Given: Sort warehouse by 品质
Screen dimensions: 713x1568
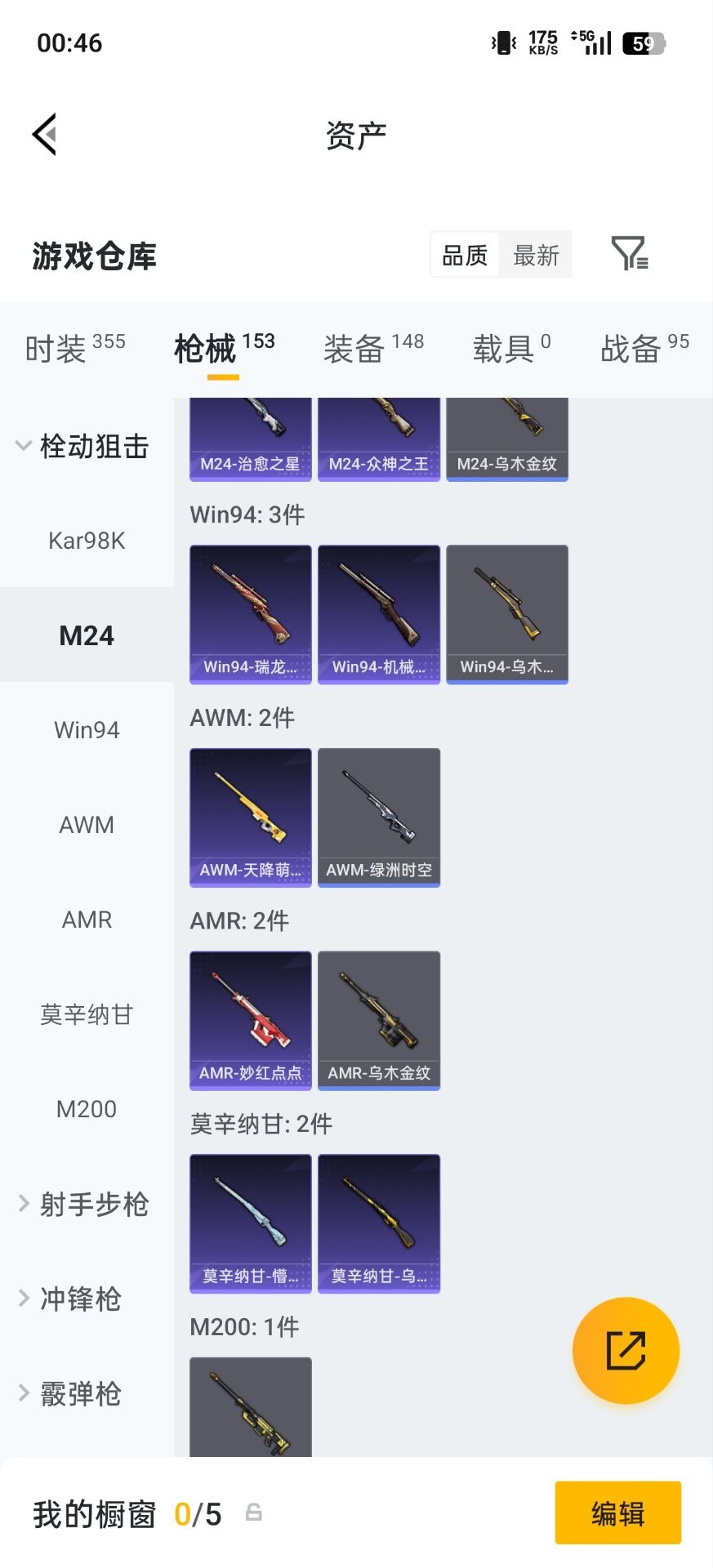Looking at the screenshot, I should (465, 256).
